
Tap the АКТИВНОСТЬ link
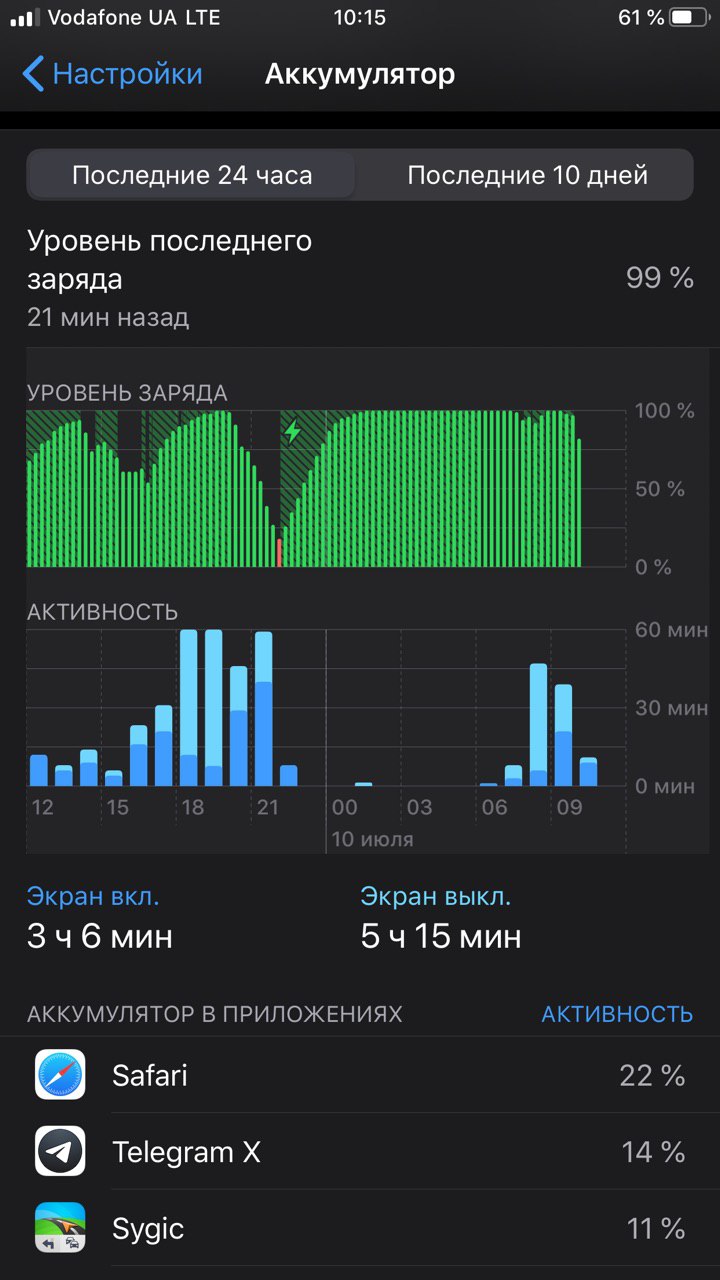point(617,1014)
